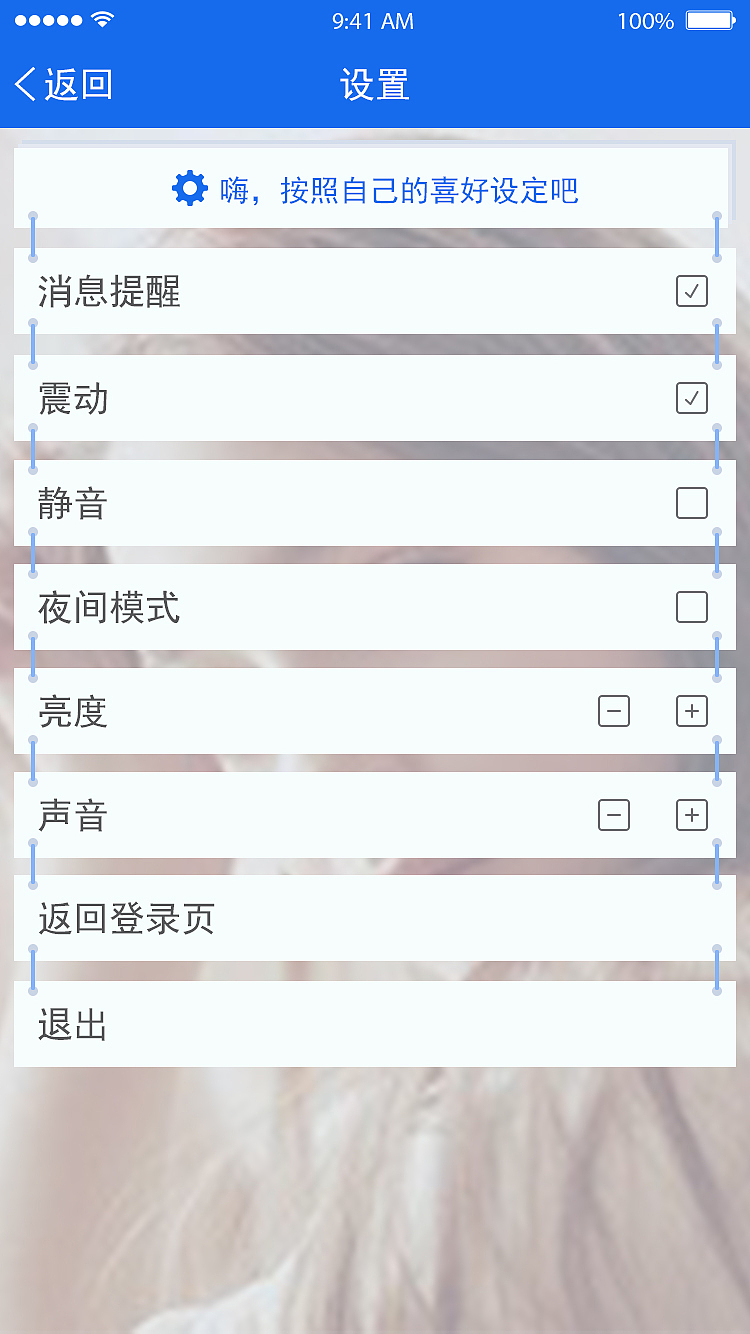Decrease 声音 with the minus stepper
This screenshot has height=1334, width=750.
pos(614,815)
